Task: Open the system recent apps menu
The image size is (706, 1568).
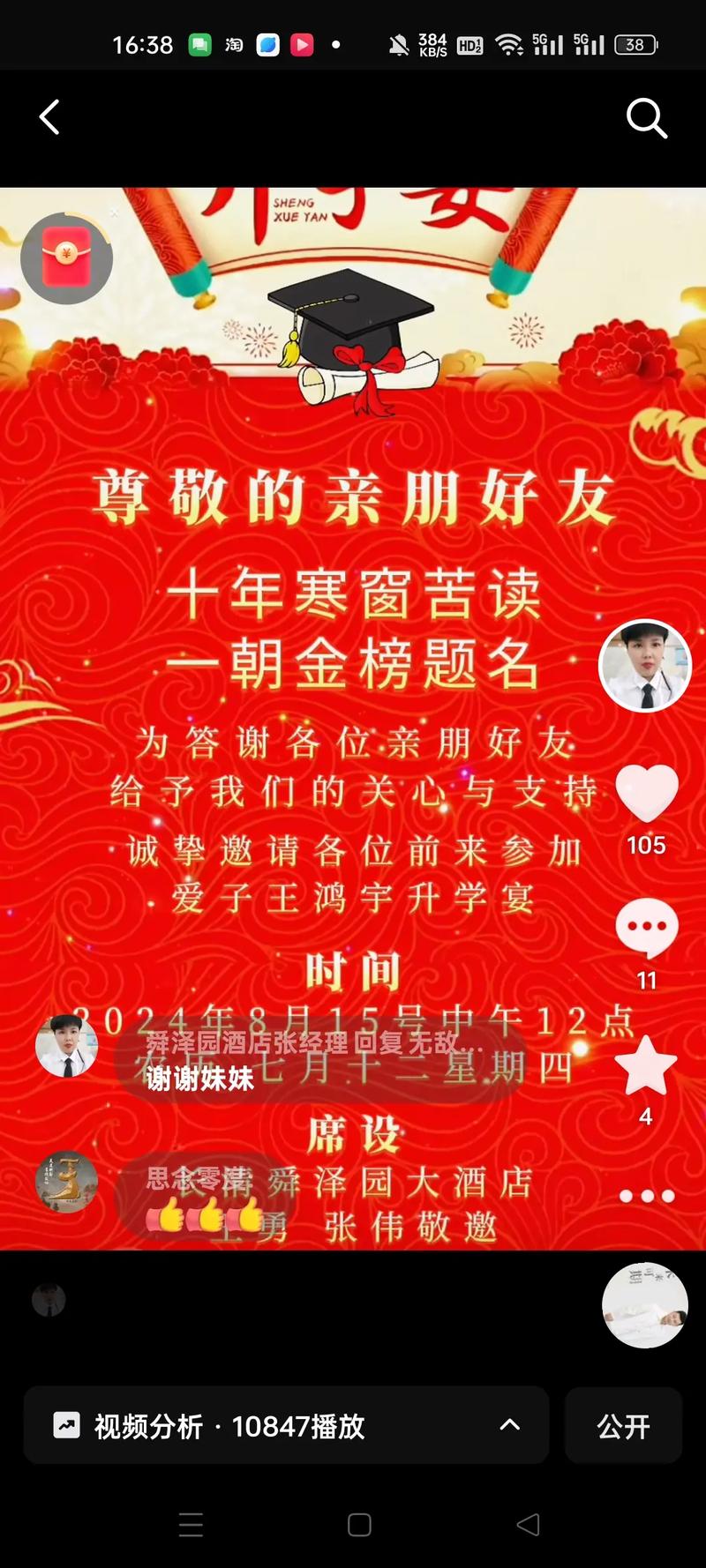Action: (191, 1524)
